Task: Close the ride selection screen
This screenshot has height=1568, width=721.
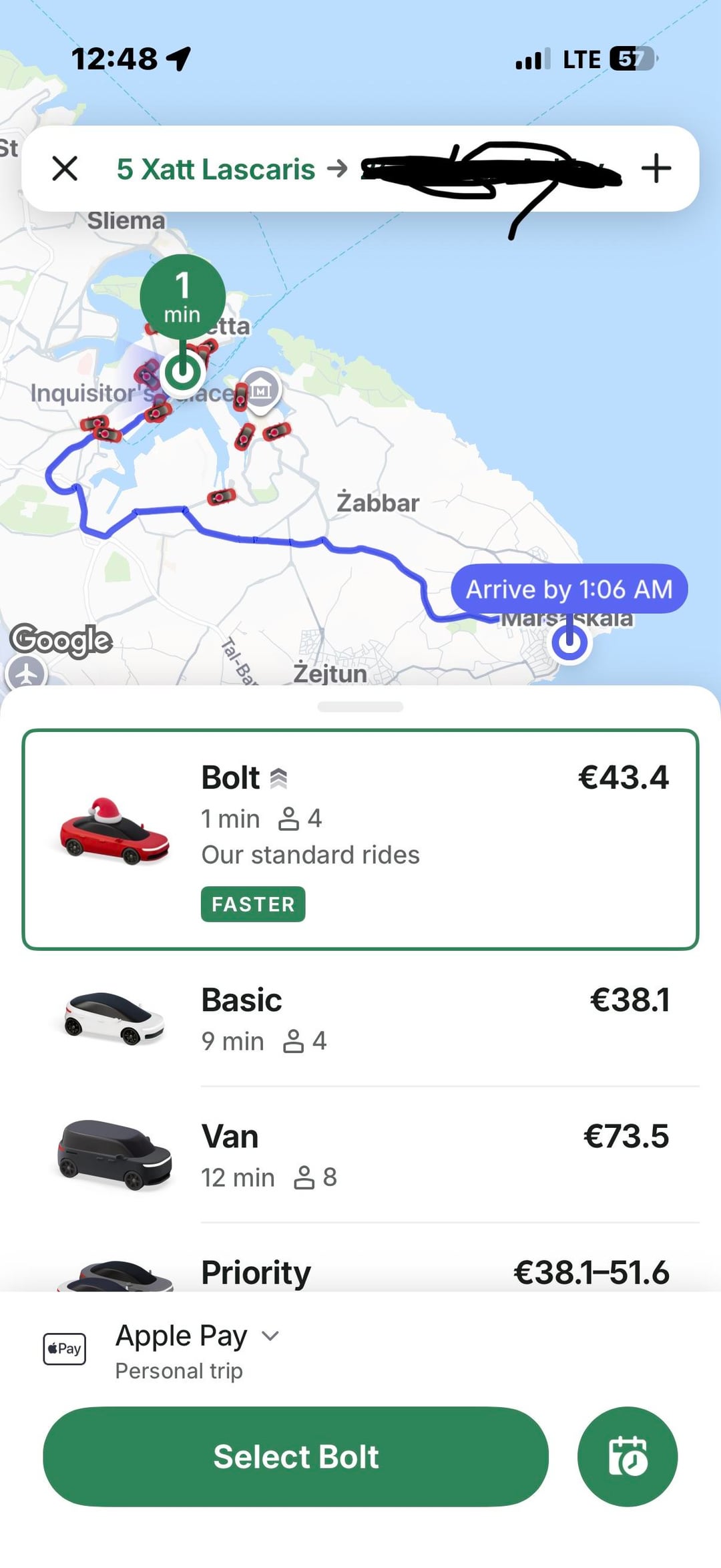Action: pos(65,168)
